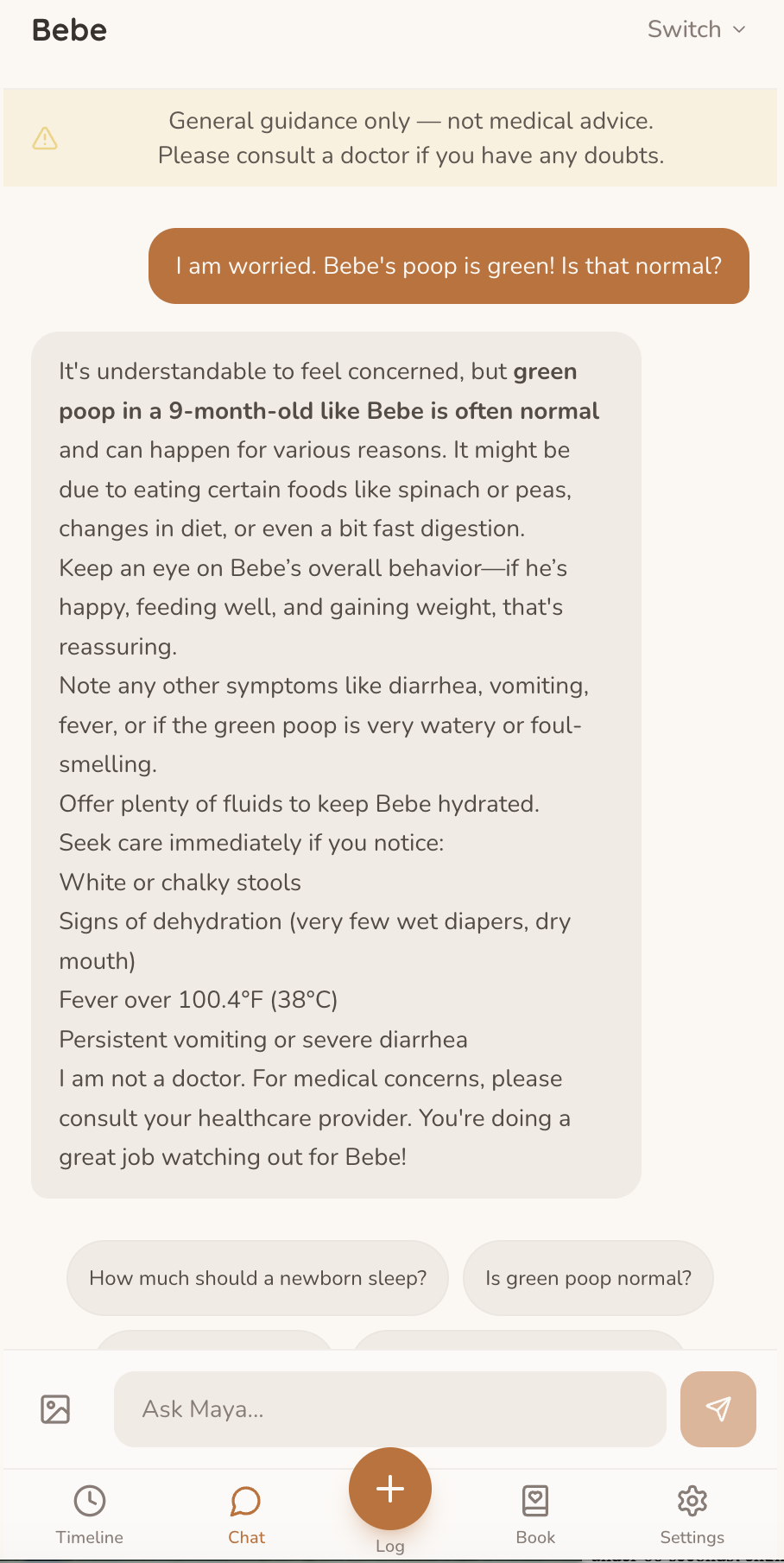Select 'How much should a newborn sleep?' suggestion
The height and width of the screenshot is (1563, 784).
pos(257,1278)
